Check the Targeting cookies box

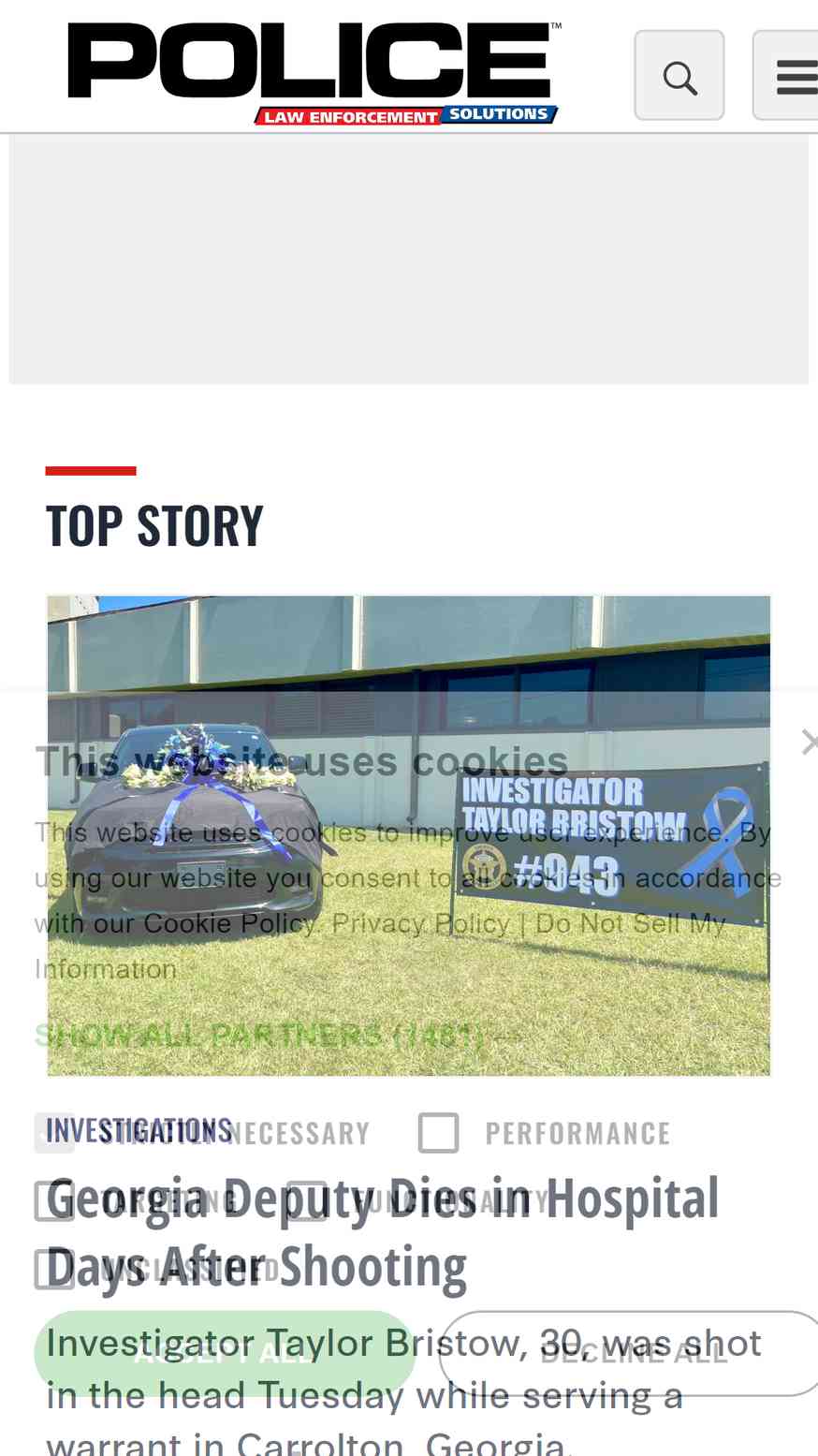pyautogui.click(x=54, y=1201)
